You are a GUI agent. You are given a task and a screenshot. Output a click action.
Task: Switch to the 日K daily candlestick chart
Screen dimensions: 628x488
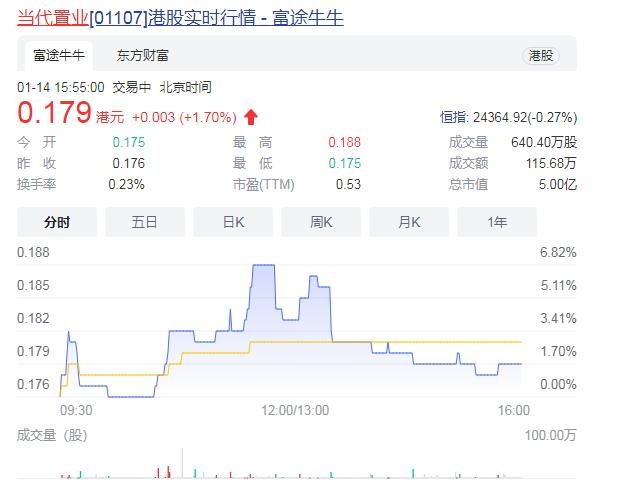(233, 222)
